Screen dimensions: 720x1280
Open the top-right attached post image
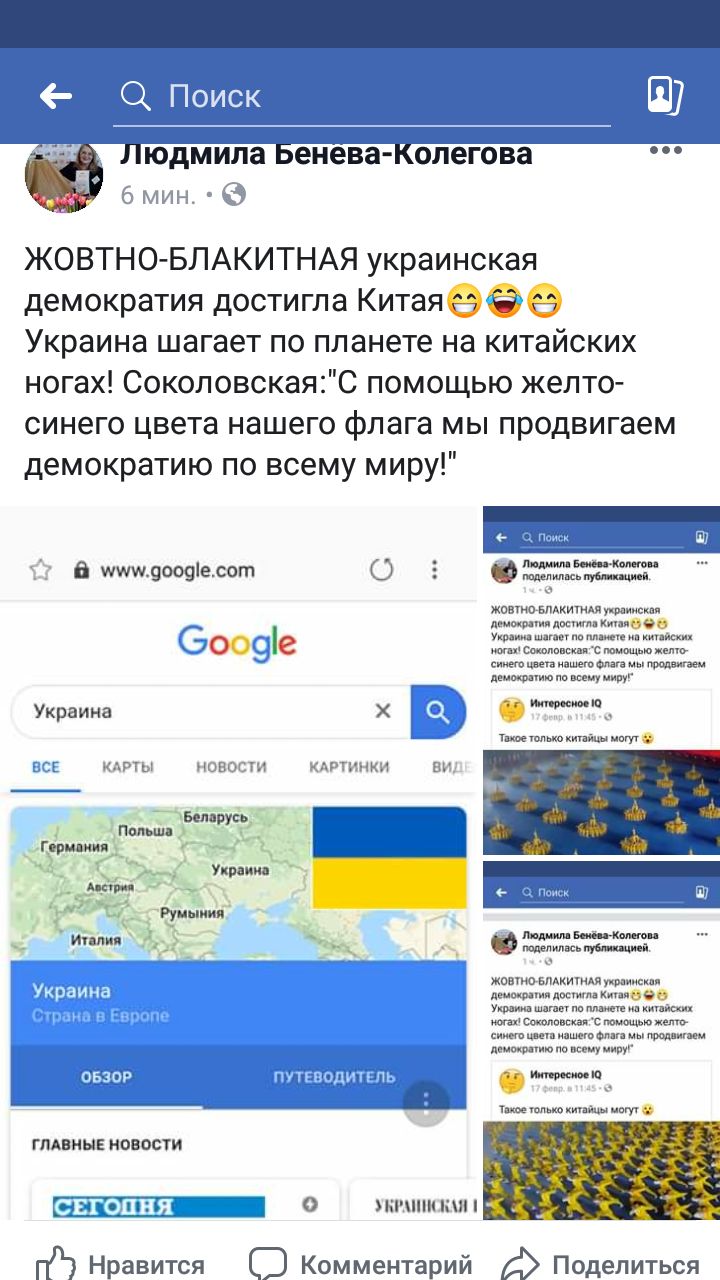(x=602, y=681)
